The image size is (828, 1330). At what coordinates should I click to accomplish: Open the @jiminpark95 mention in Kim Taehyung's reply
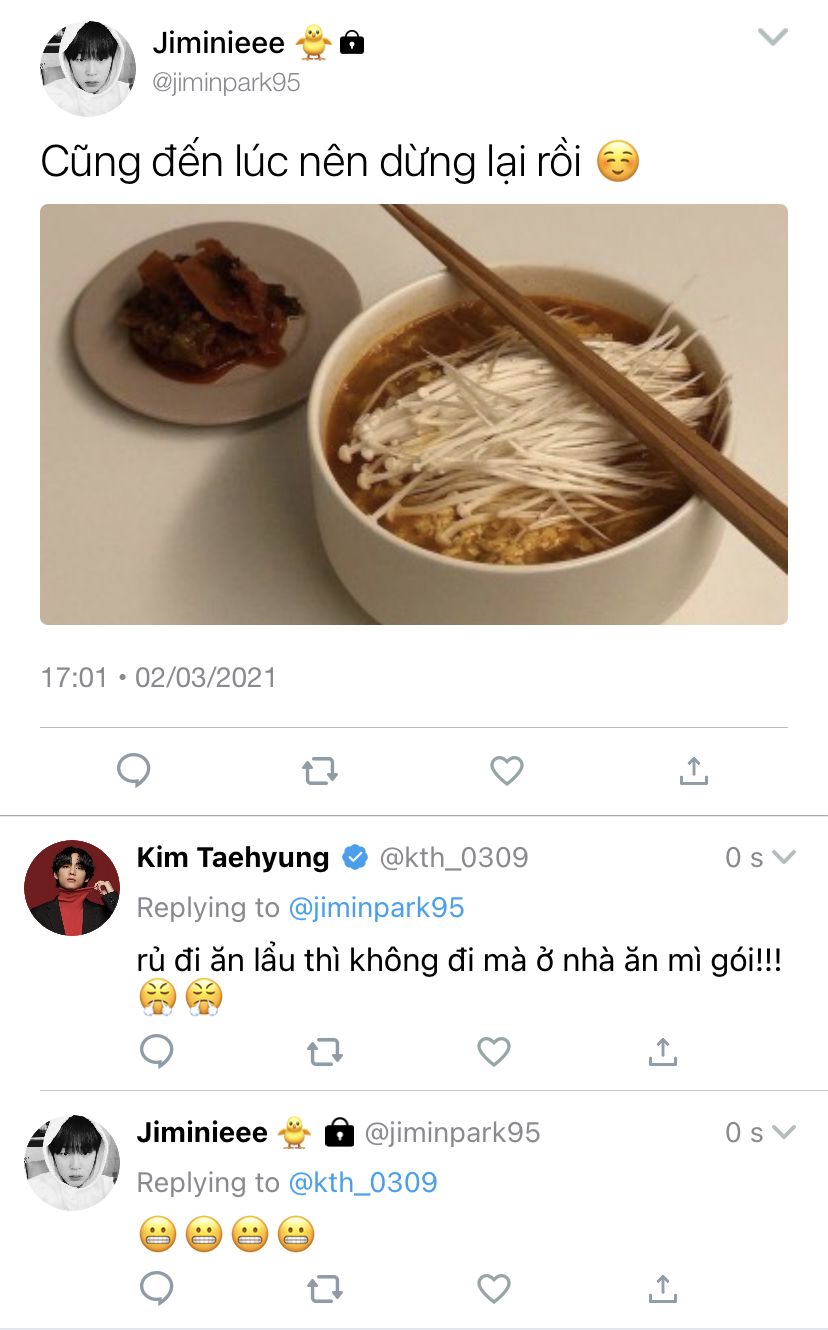pos(376,908)
